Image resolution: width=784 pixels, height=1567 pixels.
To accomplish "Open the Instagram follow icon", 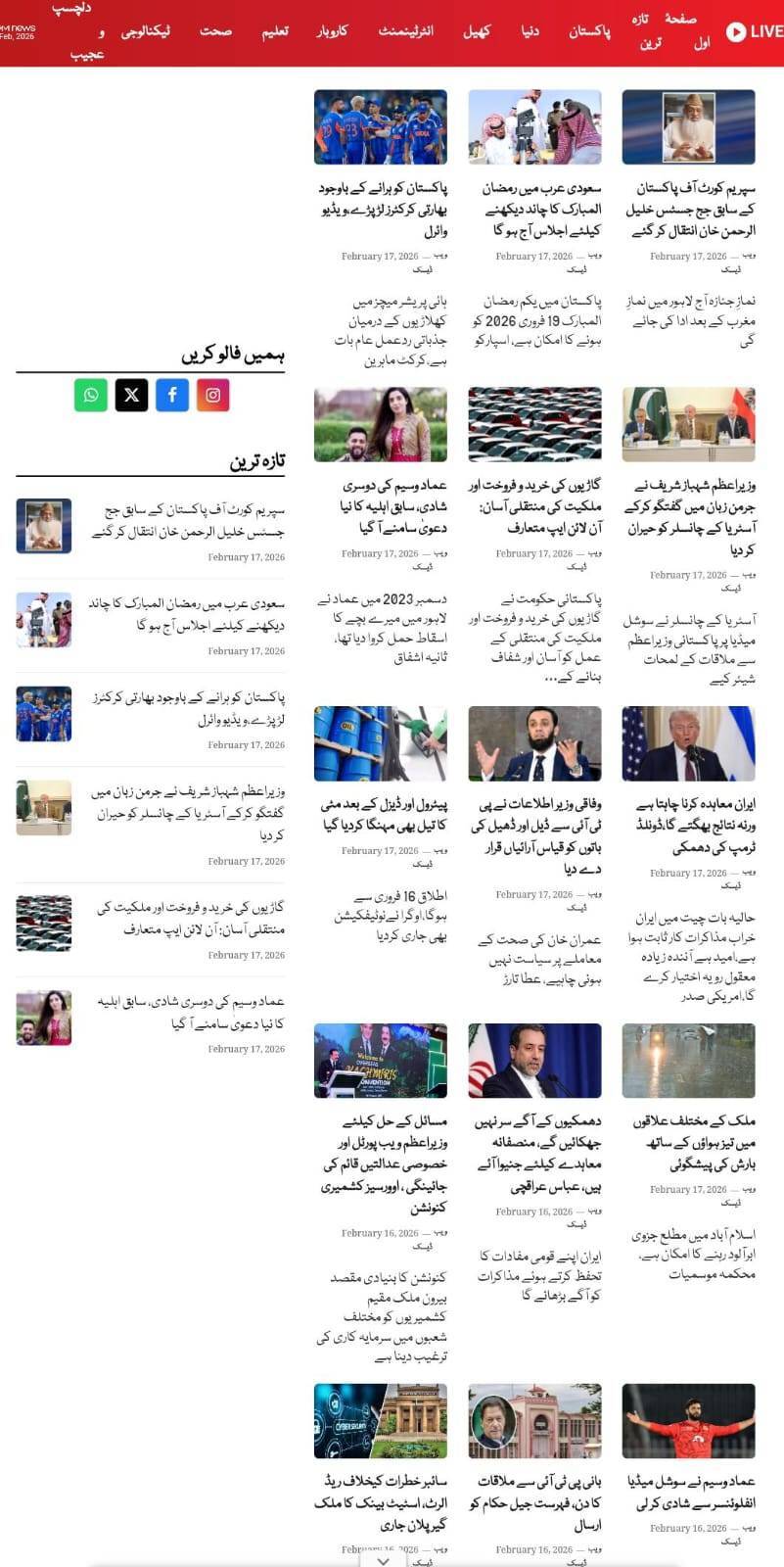I will pyautogui.click(x=212, y=395).
